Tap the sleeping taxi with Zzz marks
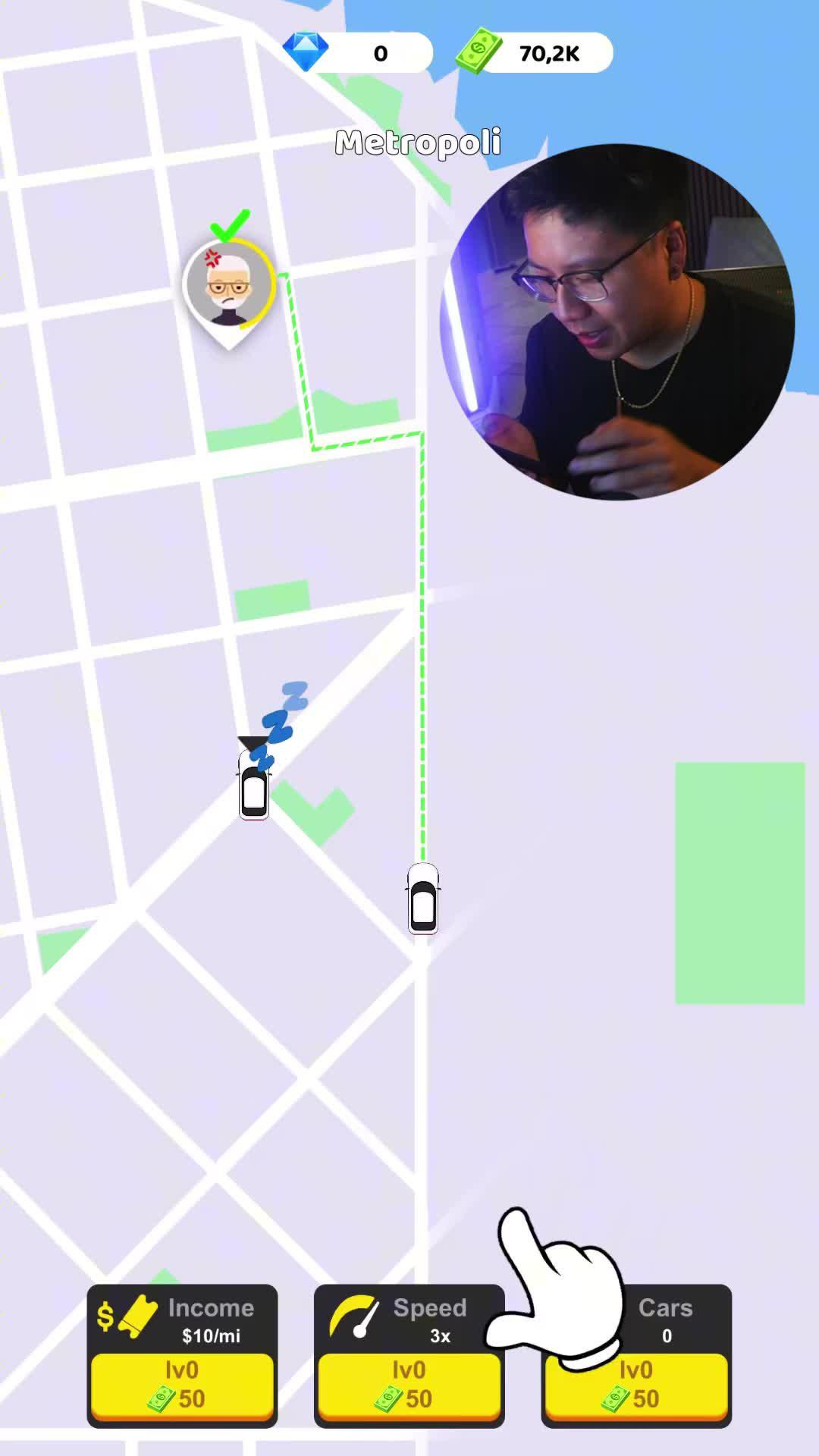Viewport: 819px width, 1456px height. [x=253, y=792]
